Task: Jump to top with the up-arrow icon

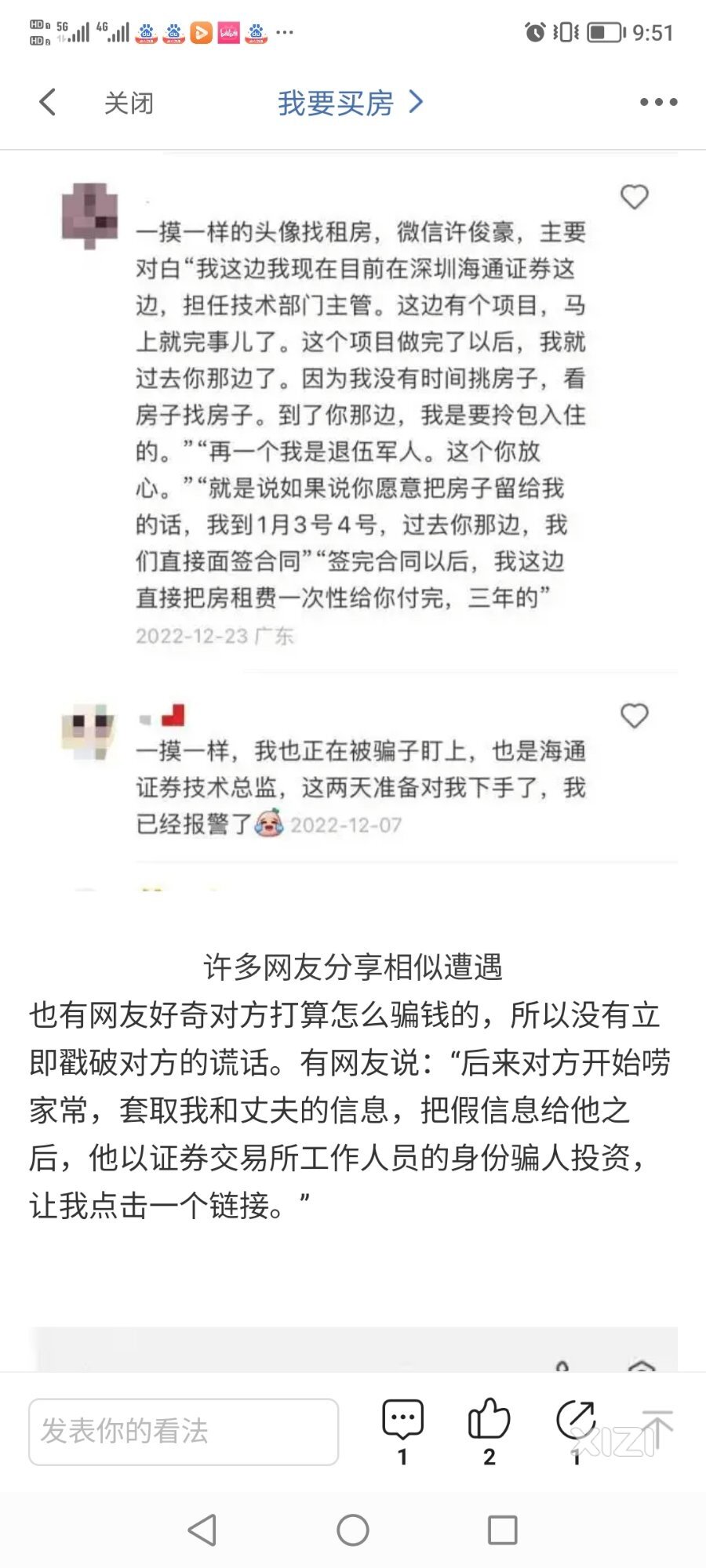Action: pyautogui.click(x=657, y=1428)
